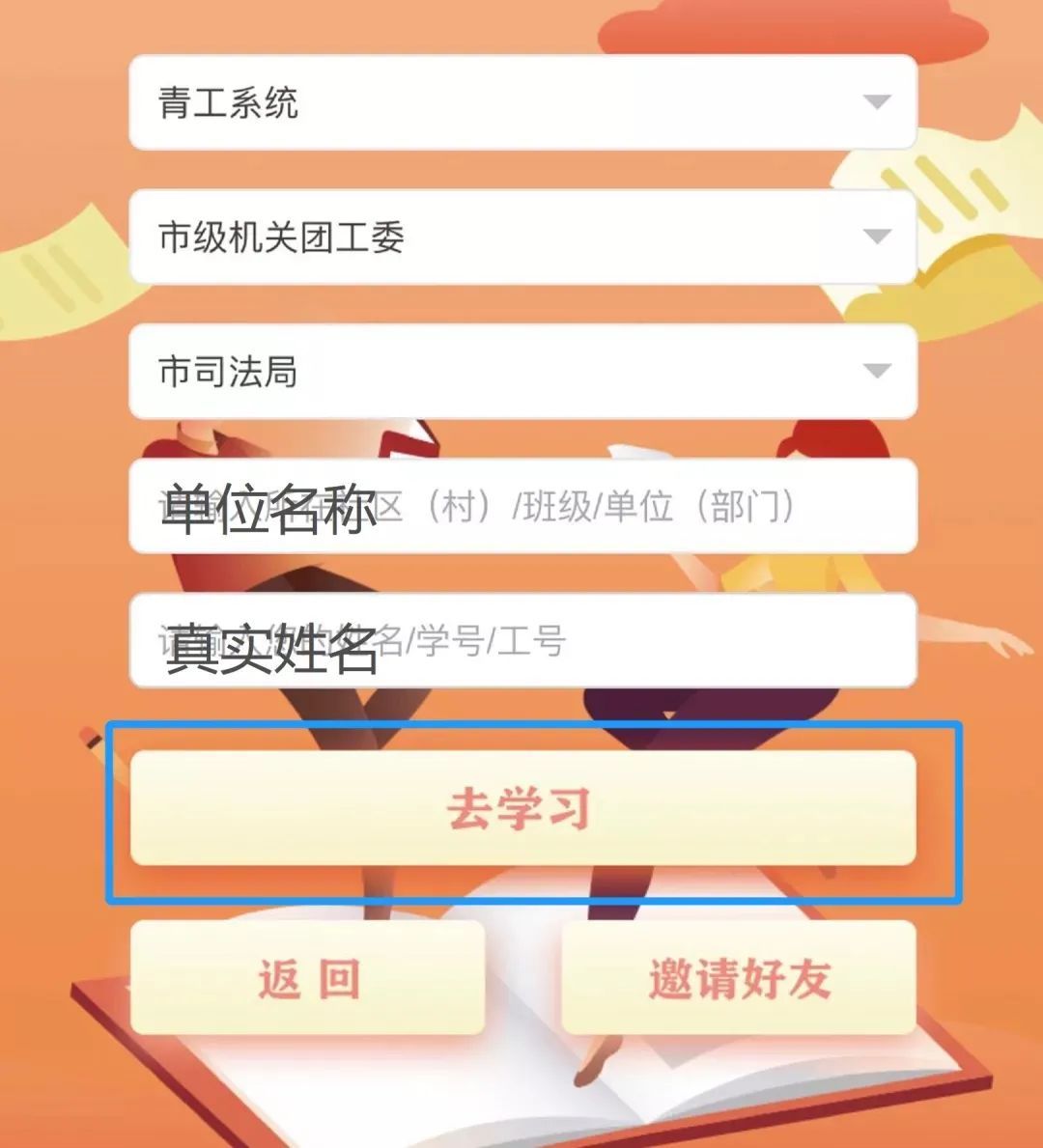The image size is (1043, 1148).
Task: Open the 市级机关团工委 dropdown
Action: 521,237
